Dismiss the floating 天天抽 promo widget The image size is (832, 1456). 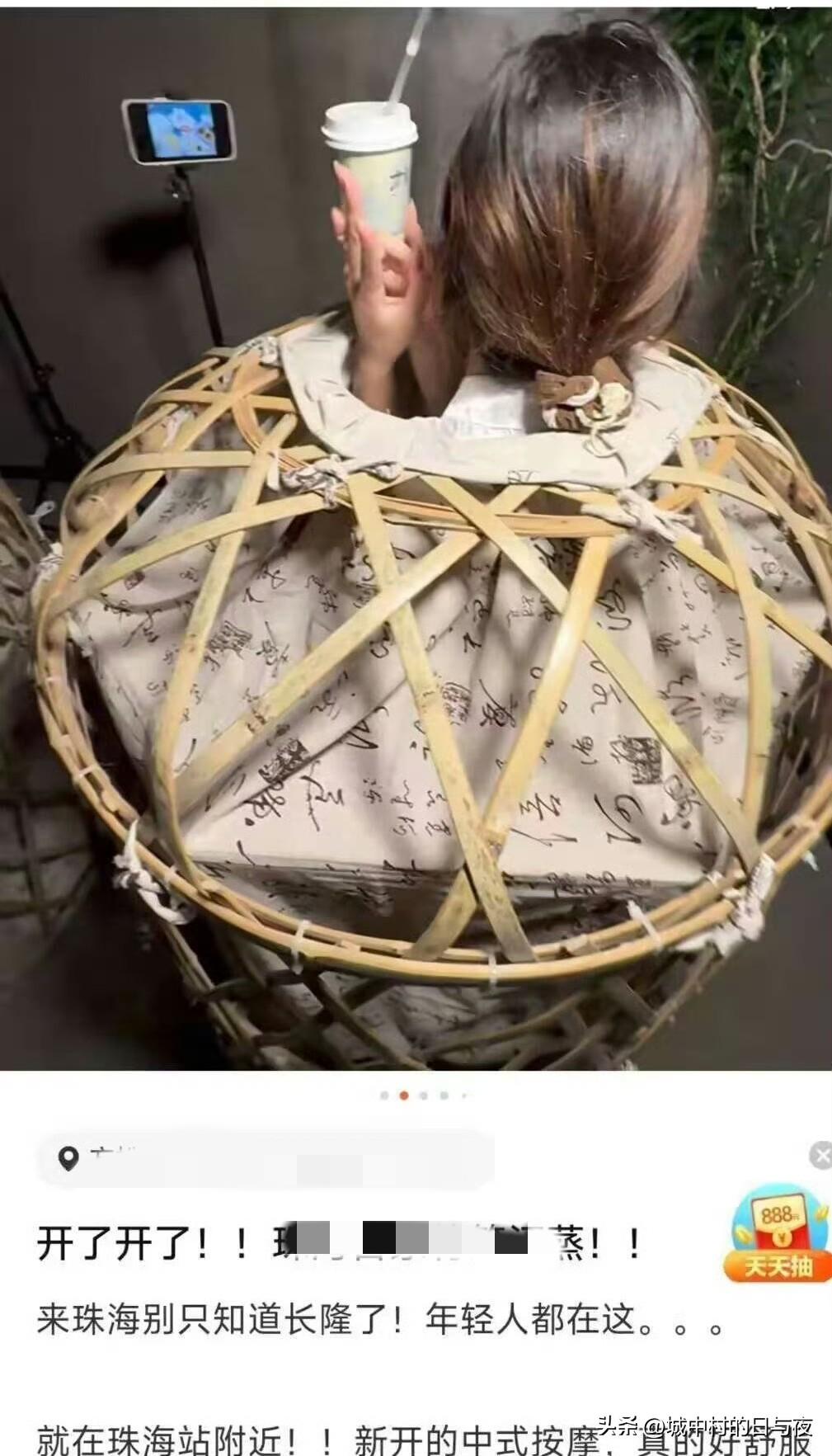[820, 1156]
